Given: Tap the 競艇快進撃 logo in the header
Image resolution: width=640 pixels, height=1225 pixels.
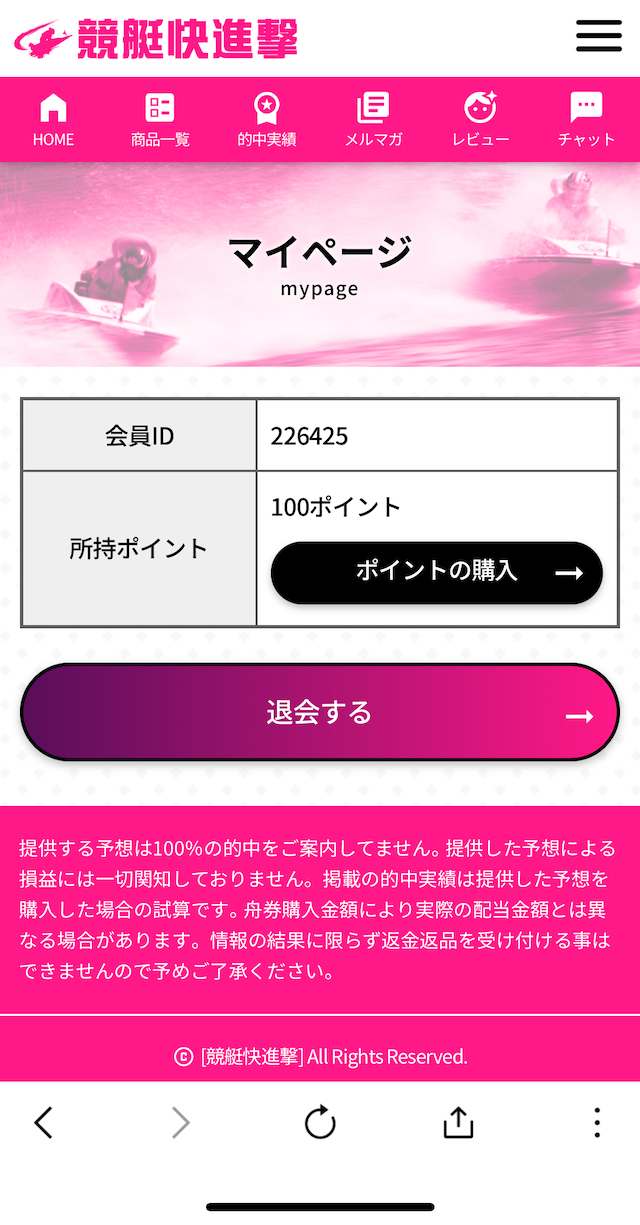Looking at the screenshot, I should [x=156, y=38].
